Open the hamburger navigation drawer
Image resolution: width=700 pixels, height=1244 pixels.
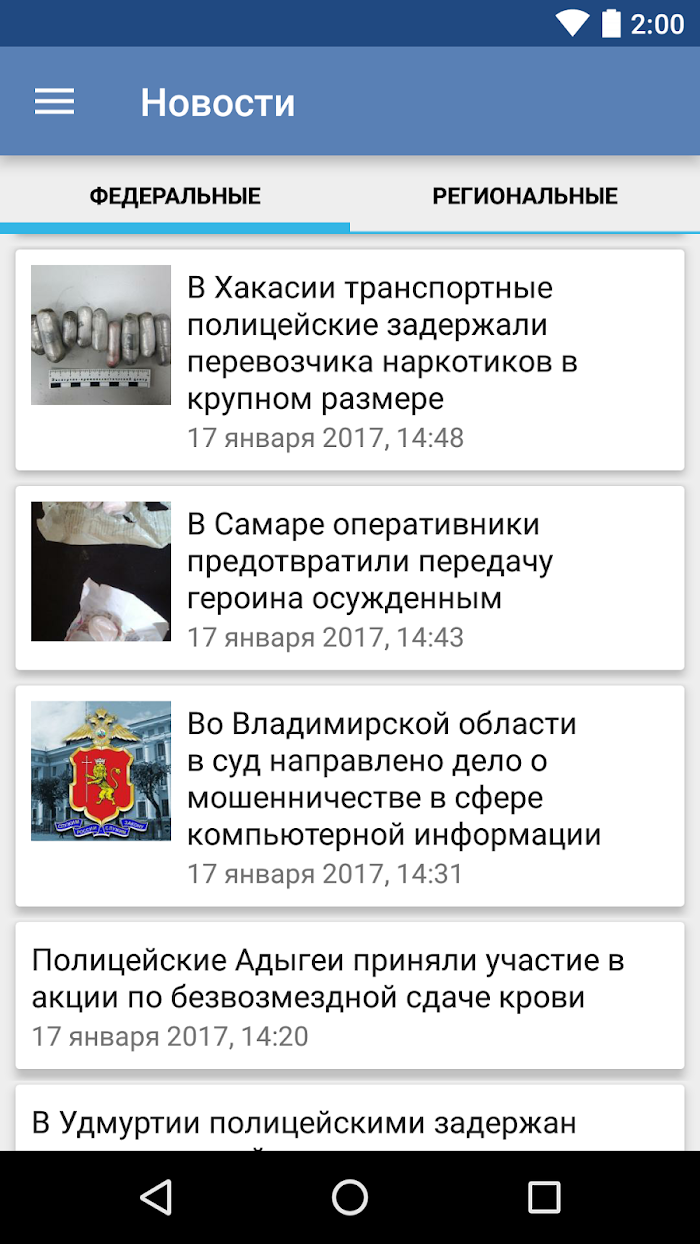click(55, 102)
